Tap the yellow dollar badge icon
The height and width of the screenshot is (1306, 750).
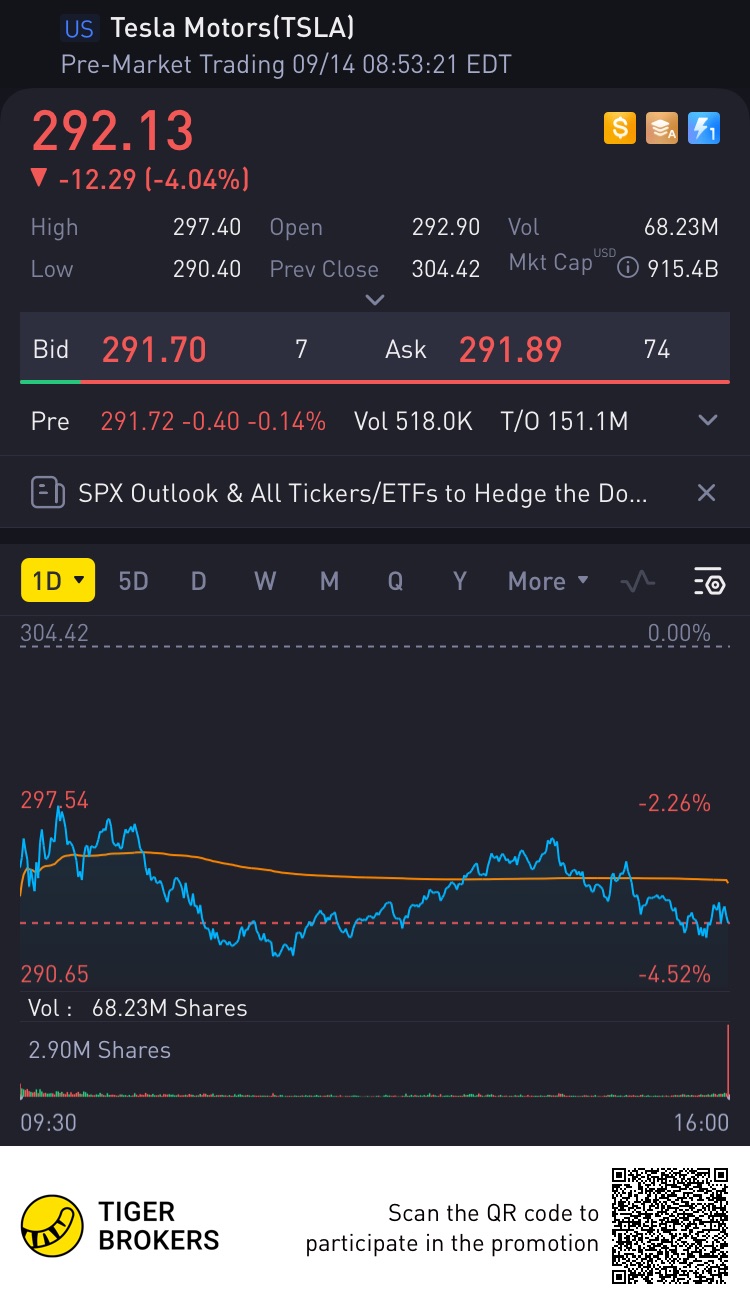[620, 128]
